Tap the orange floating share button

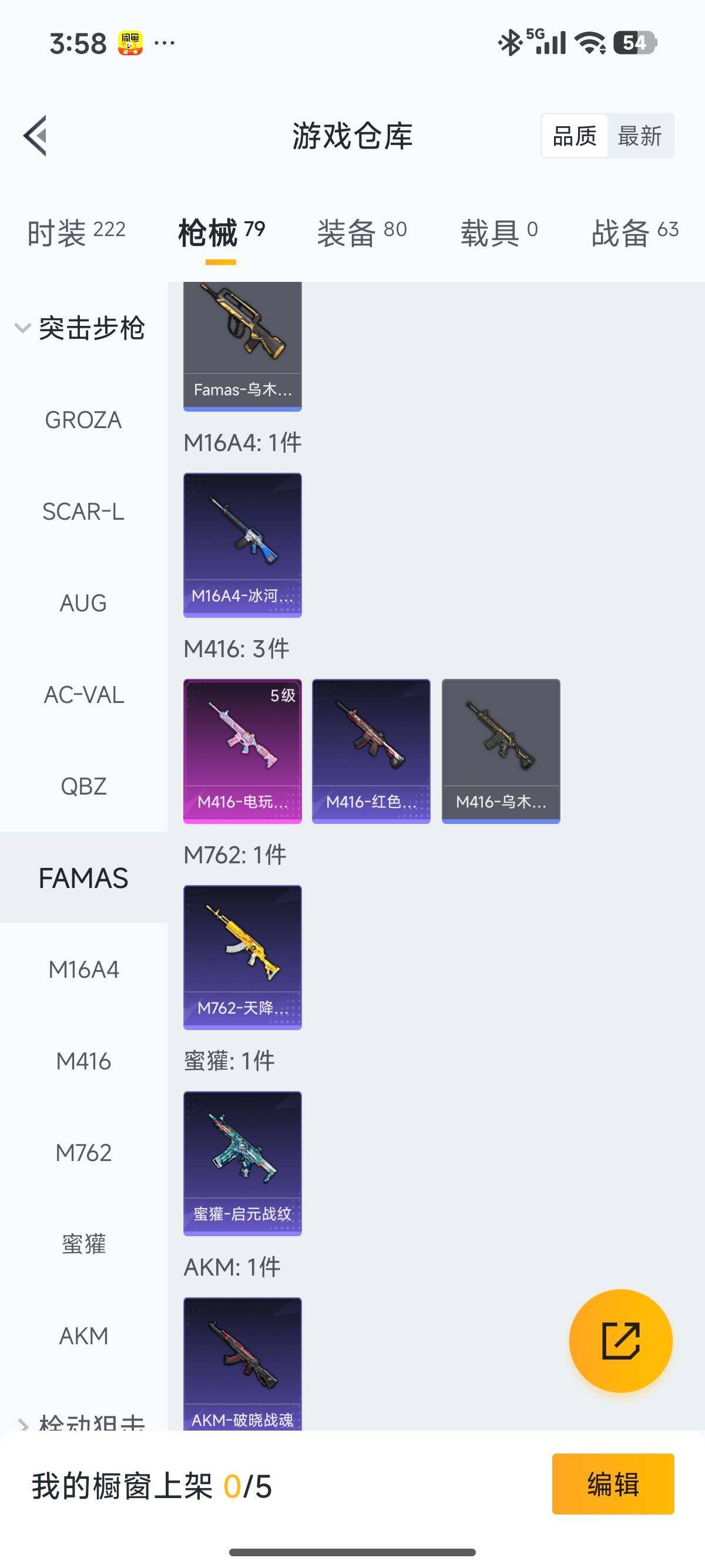tap(620, 1340)
